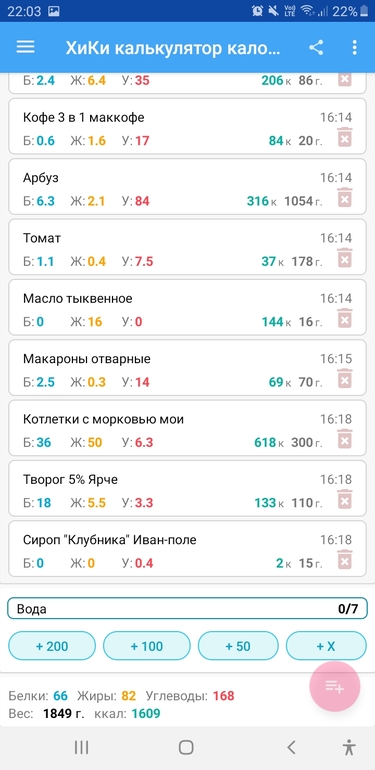Add 50 ml of water

pos(238,646)
